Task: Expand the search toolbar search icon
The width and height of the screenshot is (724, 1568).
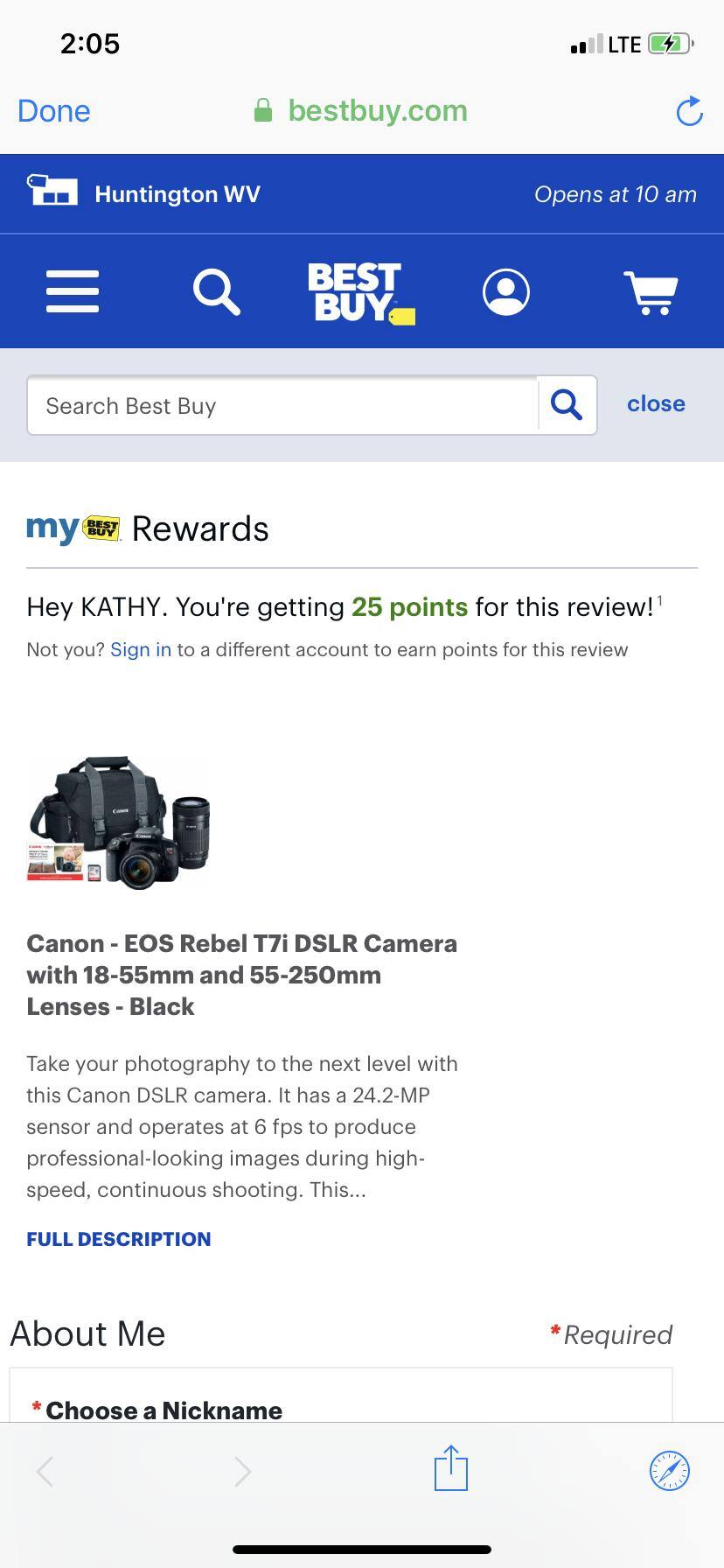Action: (215, 291)
